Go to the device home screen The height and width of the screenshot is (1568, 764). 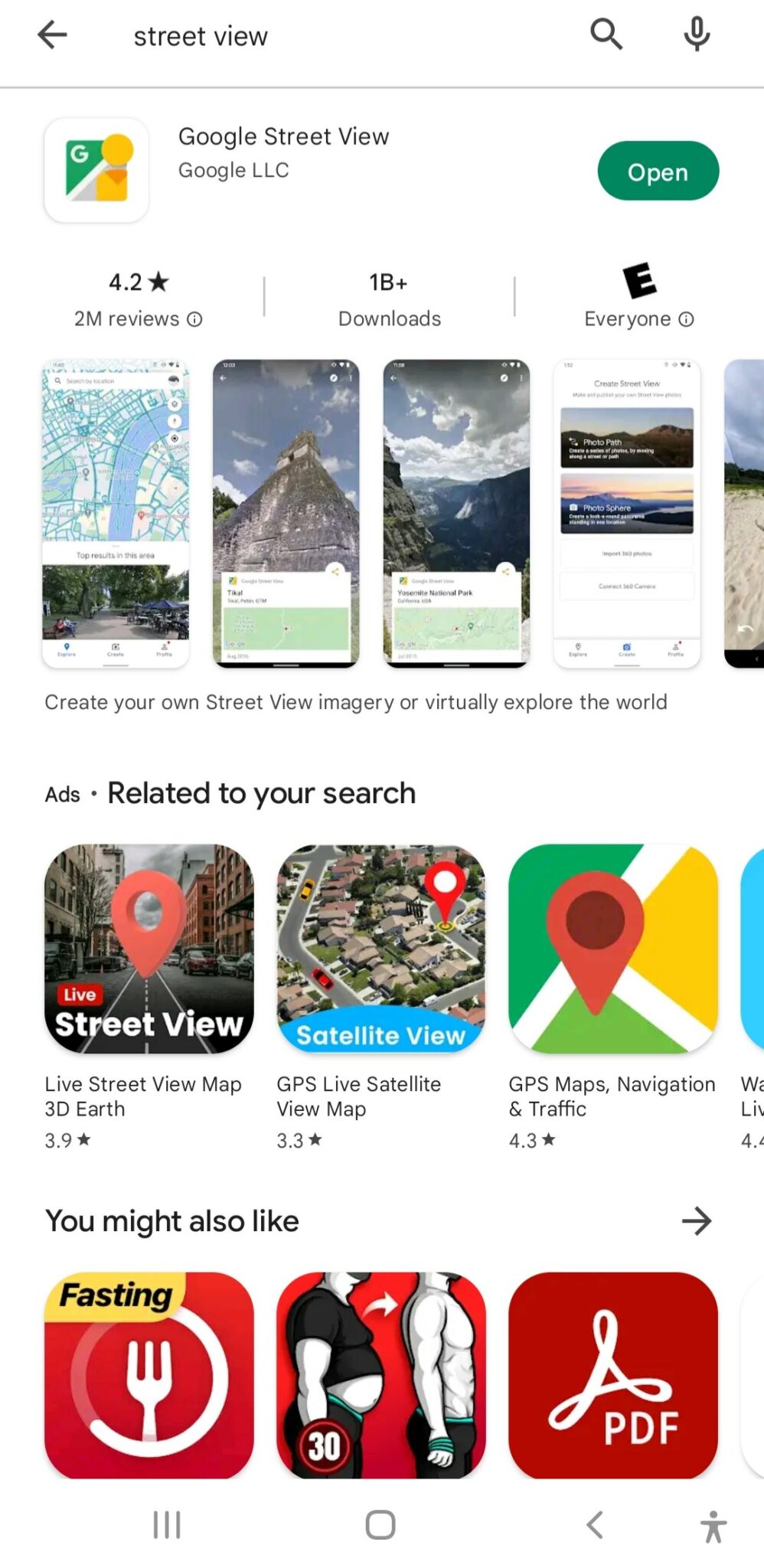click(x=380, y=1524)
